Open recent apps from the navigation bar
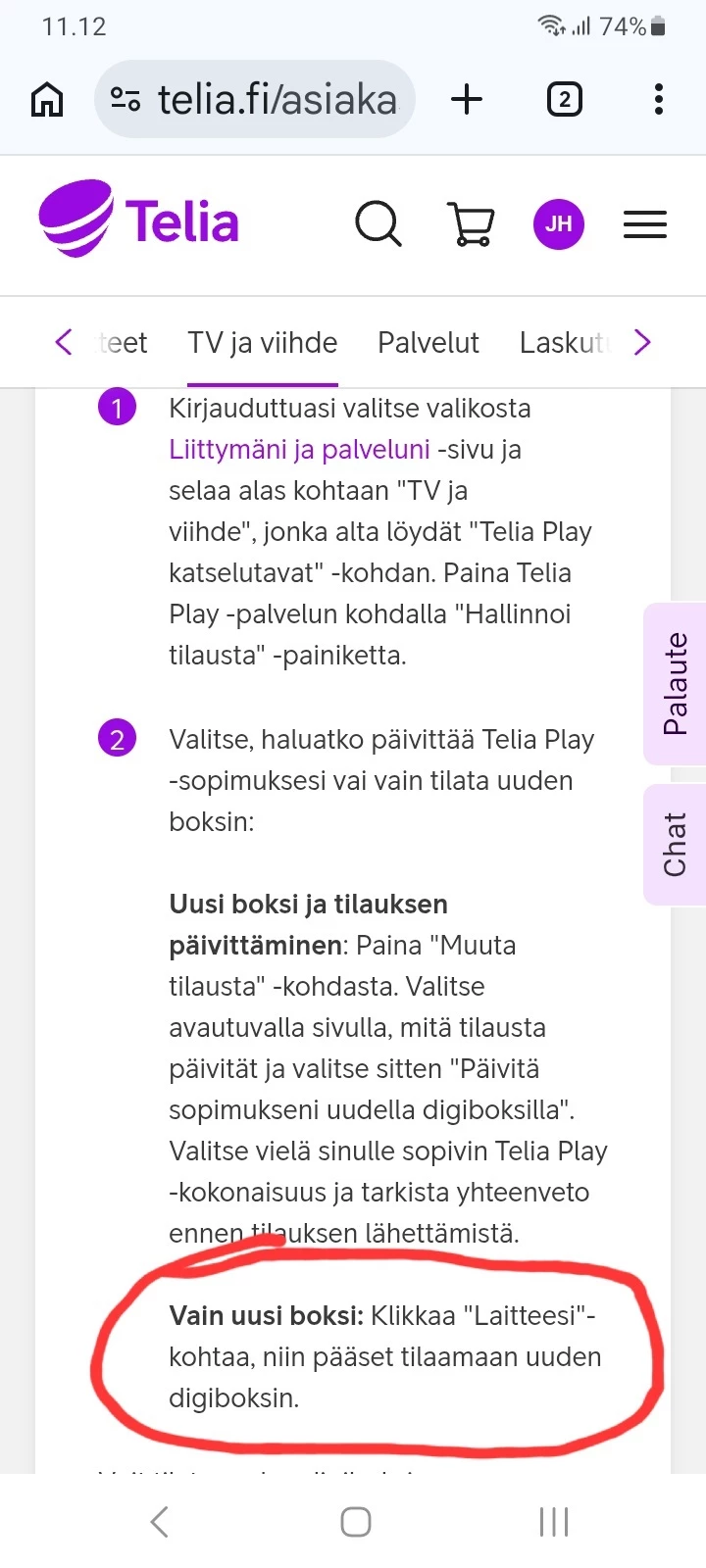This screenshot has width=706, height=1568. (553, 1521)
